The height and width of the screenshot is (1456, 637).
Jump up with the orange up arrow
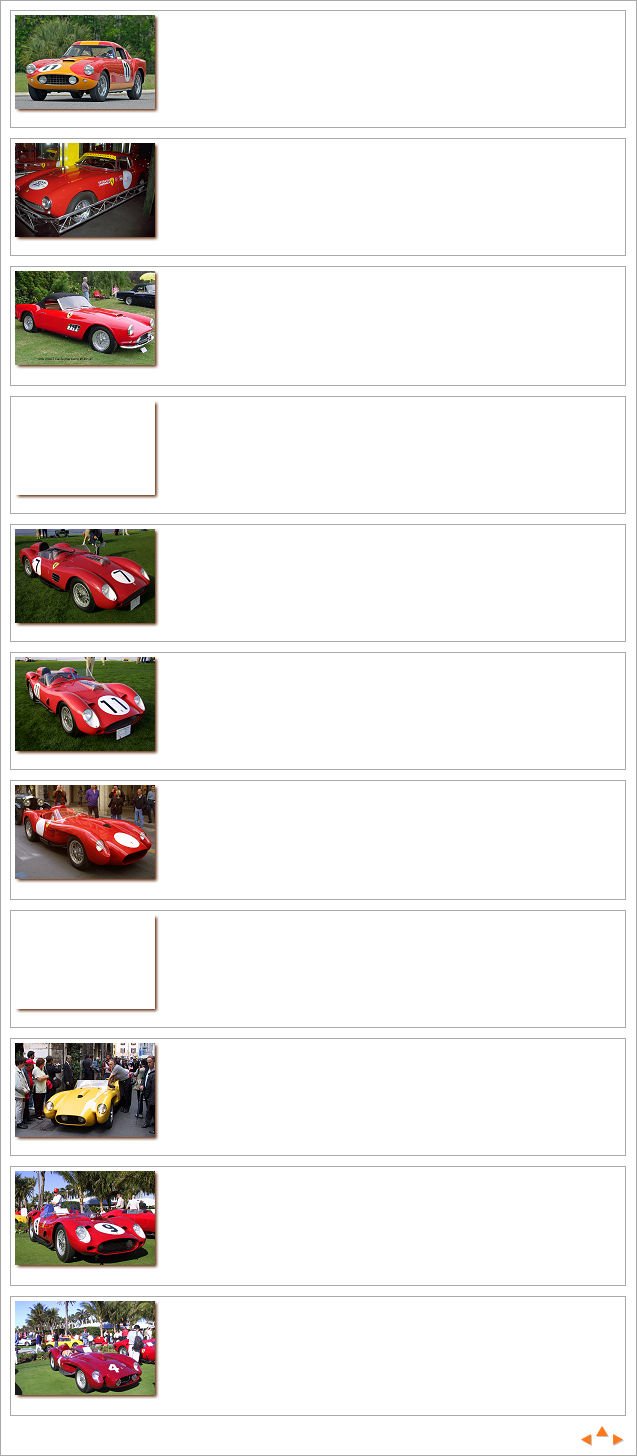tap(602, 1432)
